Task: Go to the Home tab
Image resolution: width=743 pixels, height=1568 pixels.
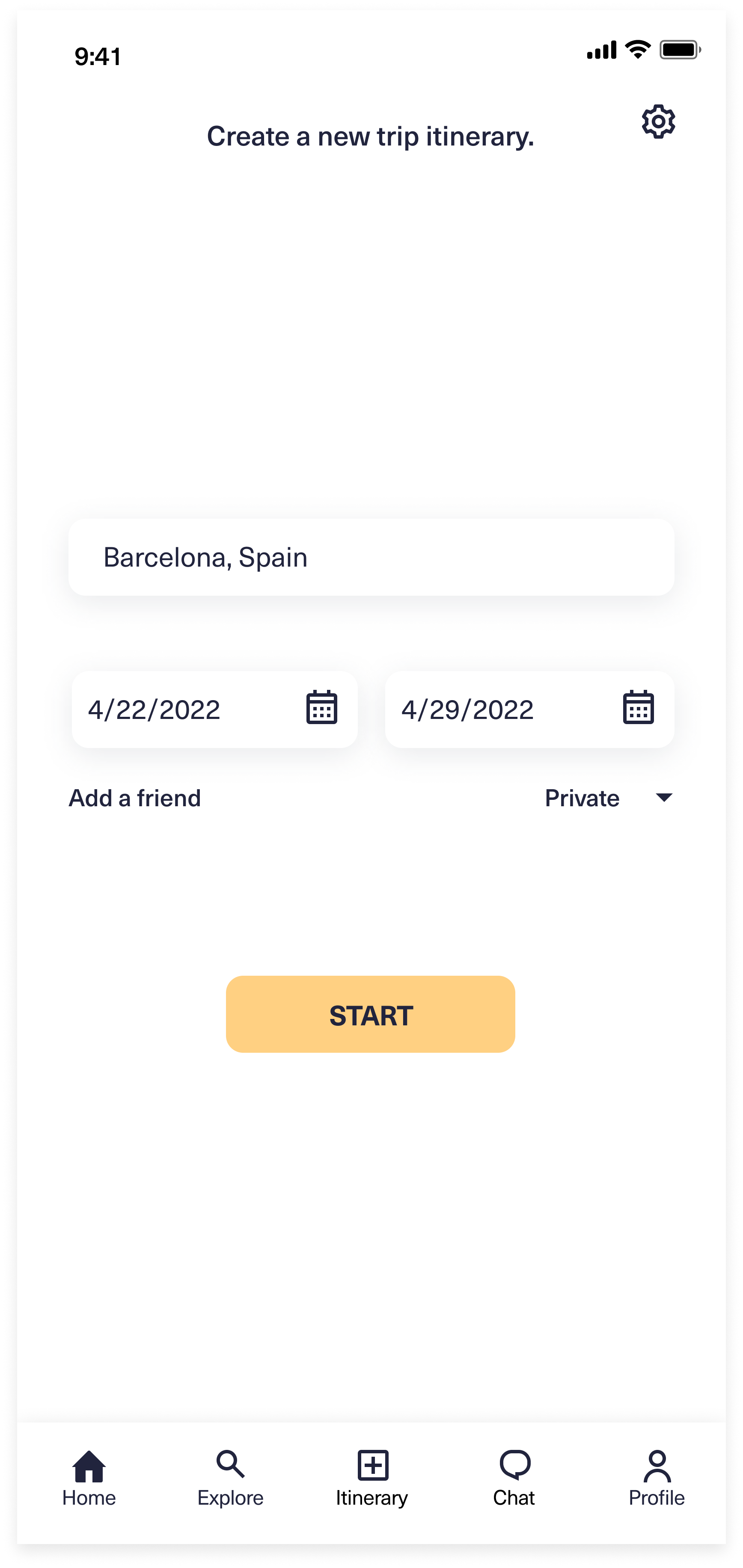Action: pyautogui.click(x=89, y=1478)
